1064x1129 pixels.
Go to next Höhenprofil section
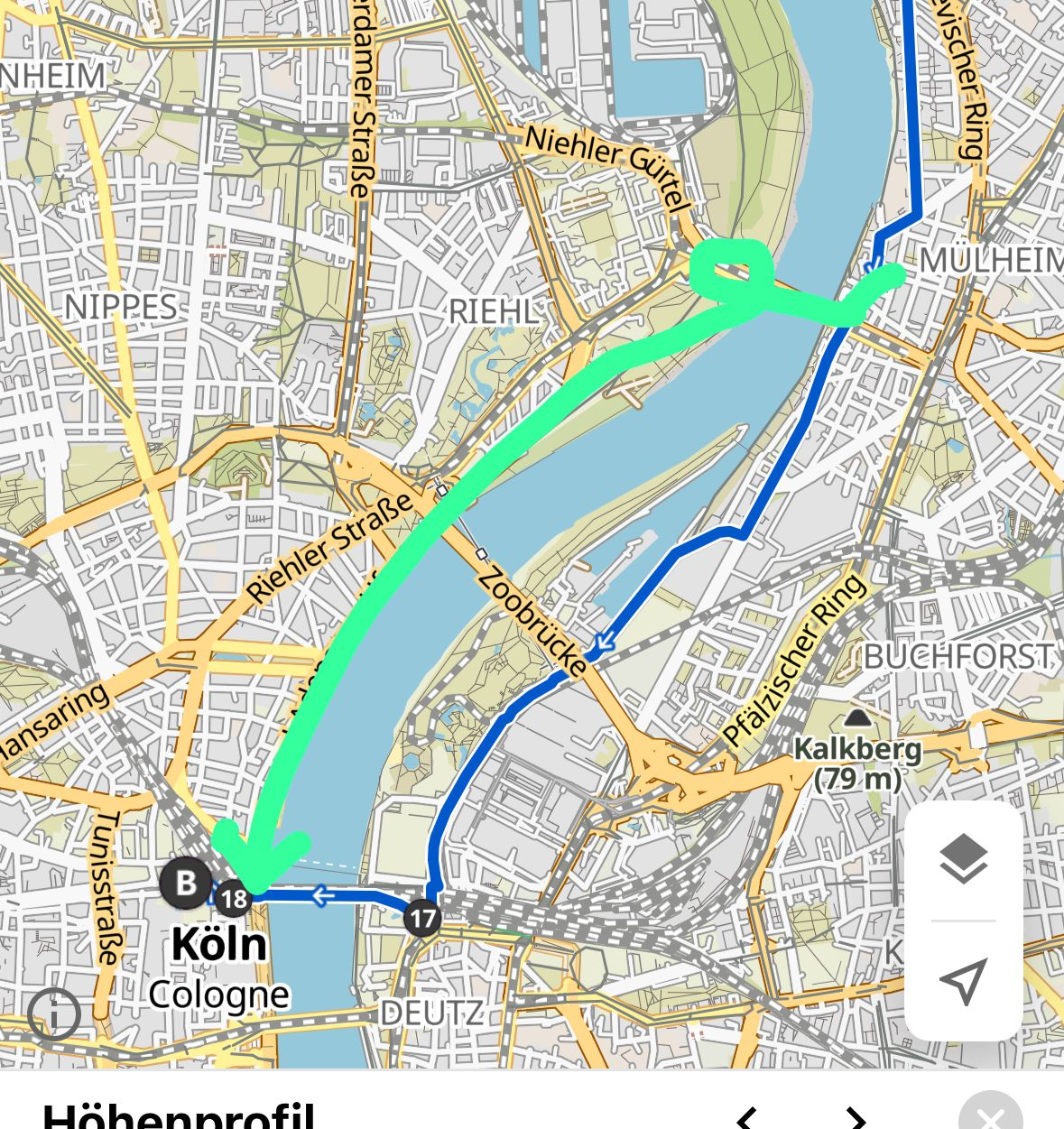(x=855, y=1119)
